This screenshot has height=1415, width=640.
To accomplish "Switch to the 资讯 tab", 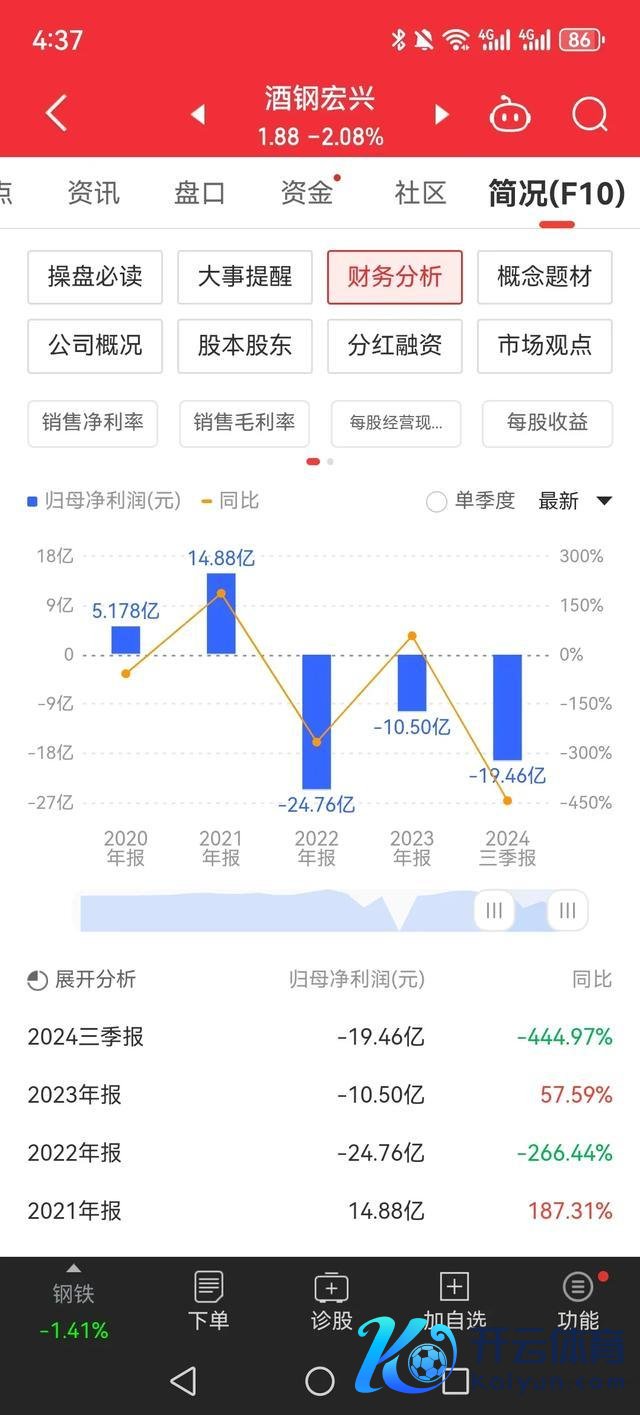I will coord(93,193).
